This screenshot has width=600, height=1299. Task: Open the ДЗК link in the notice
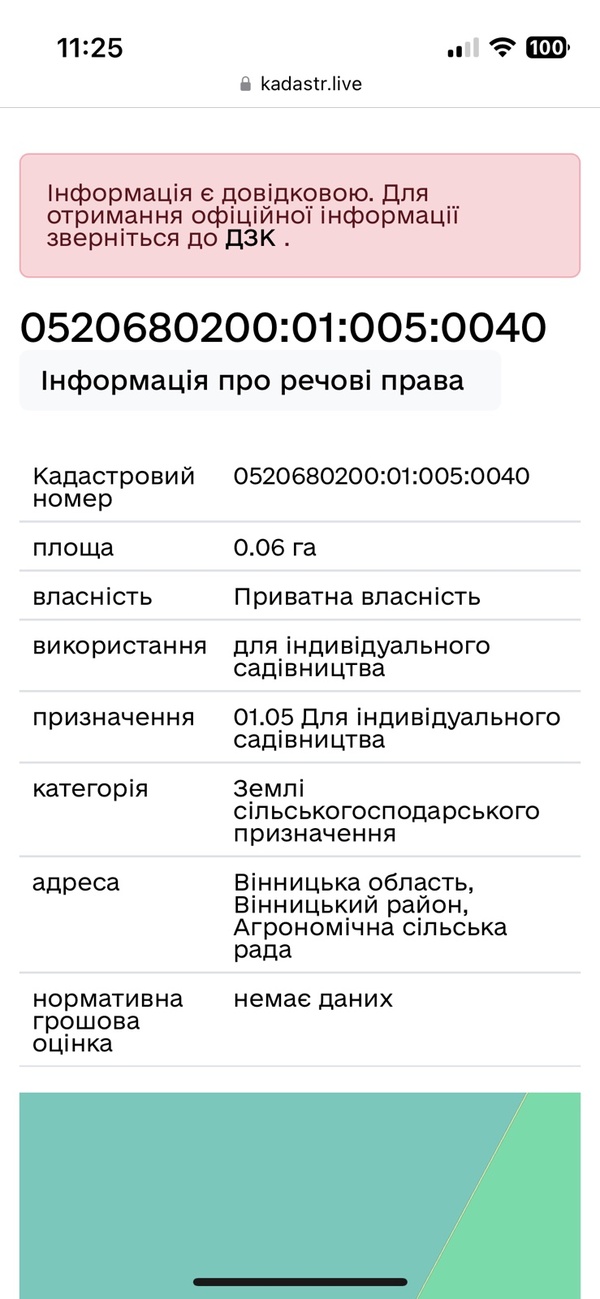[249, 238]
